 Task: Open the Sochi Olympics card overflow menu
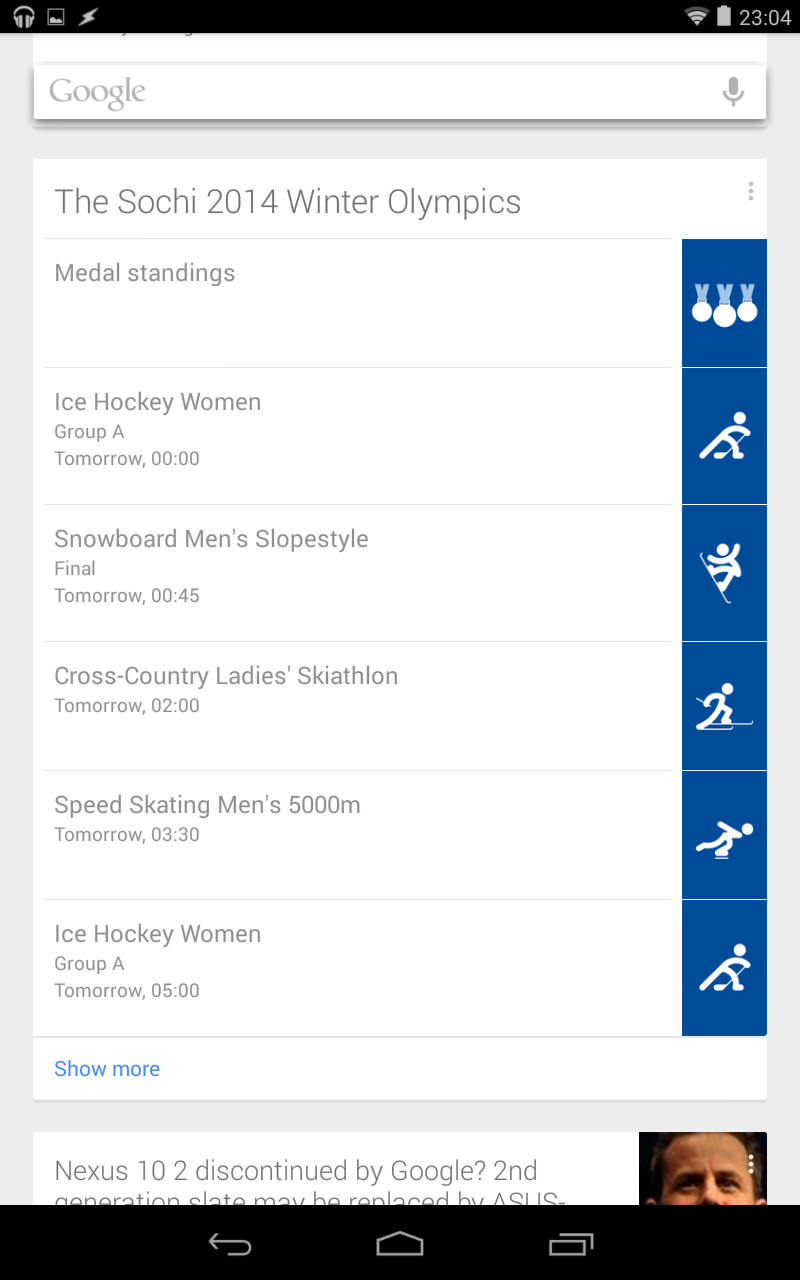point(750,191)
